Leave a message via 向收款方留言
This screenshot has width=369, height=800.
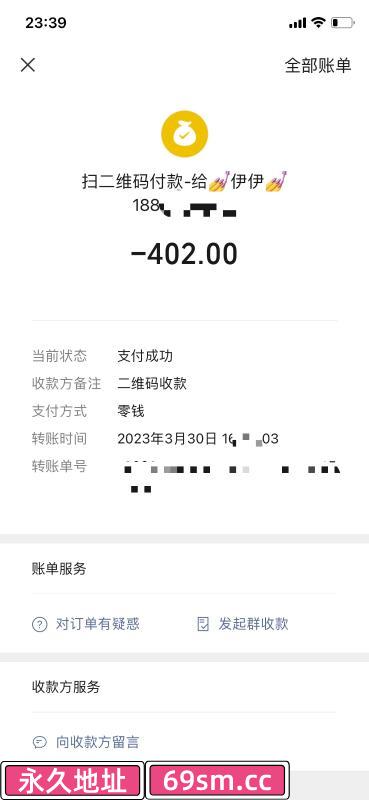click(x=86, y=742)
